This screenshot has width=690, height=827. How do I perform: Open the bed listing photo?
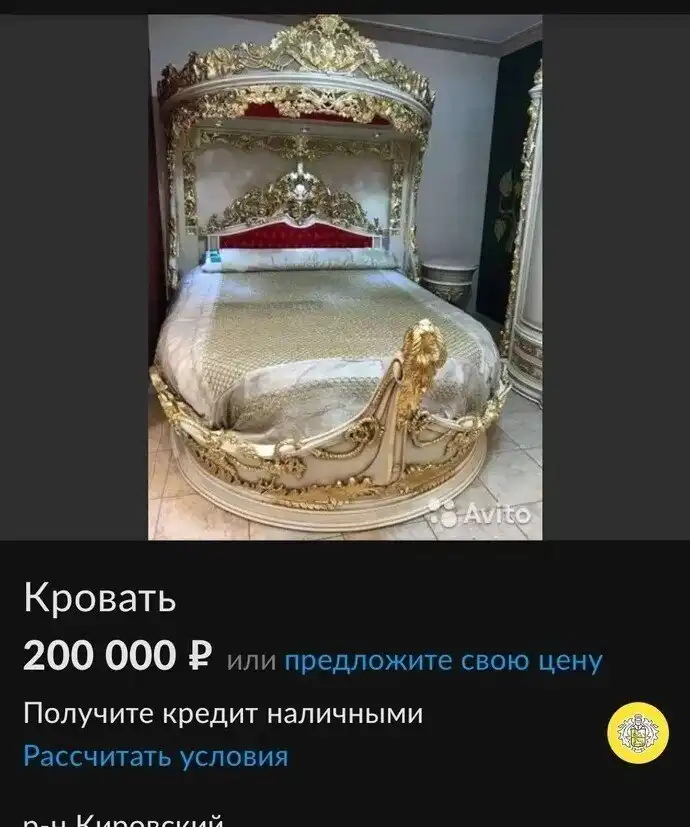tap(345, 277)
